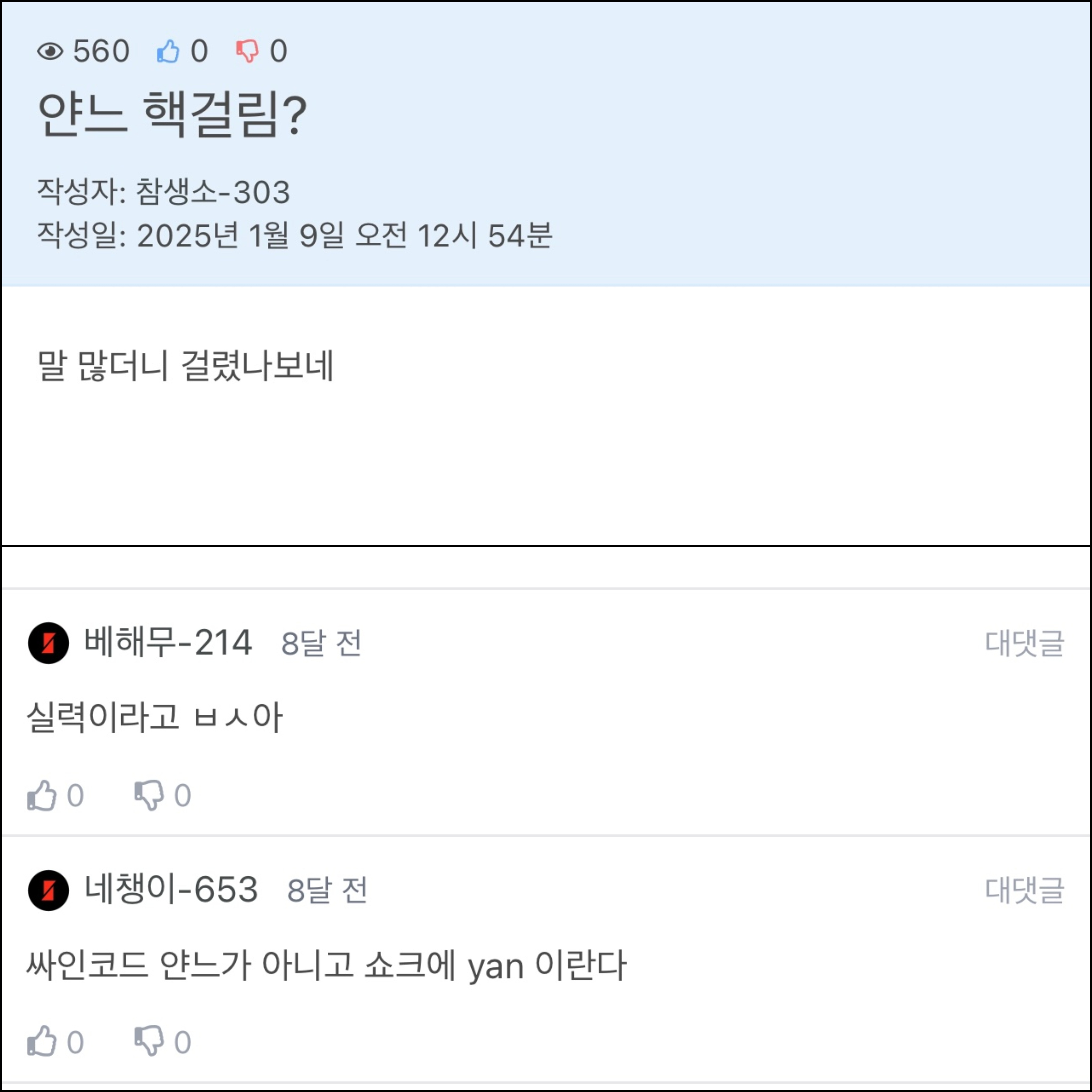Viewport: 1092px width, 1092px height.
Task: Dislike the comment by 네챙이-653
Action: click(x=149, y=1041)
